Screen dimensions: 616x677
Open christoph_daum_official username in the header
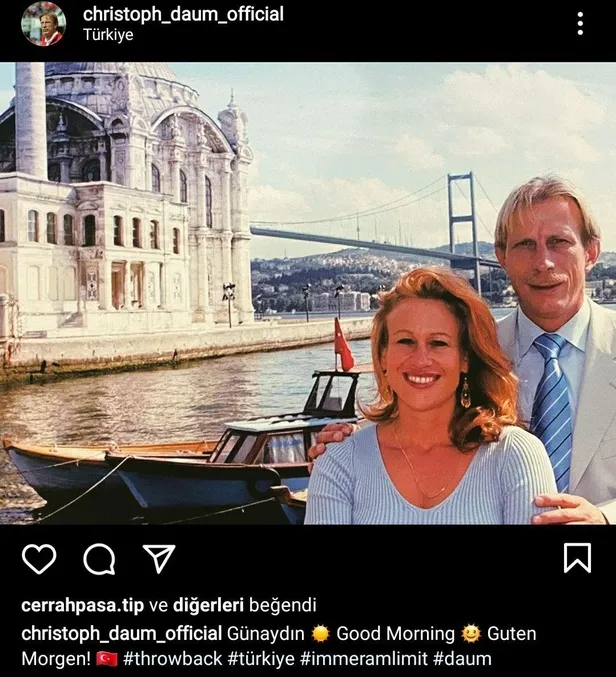click(183, 14)
